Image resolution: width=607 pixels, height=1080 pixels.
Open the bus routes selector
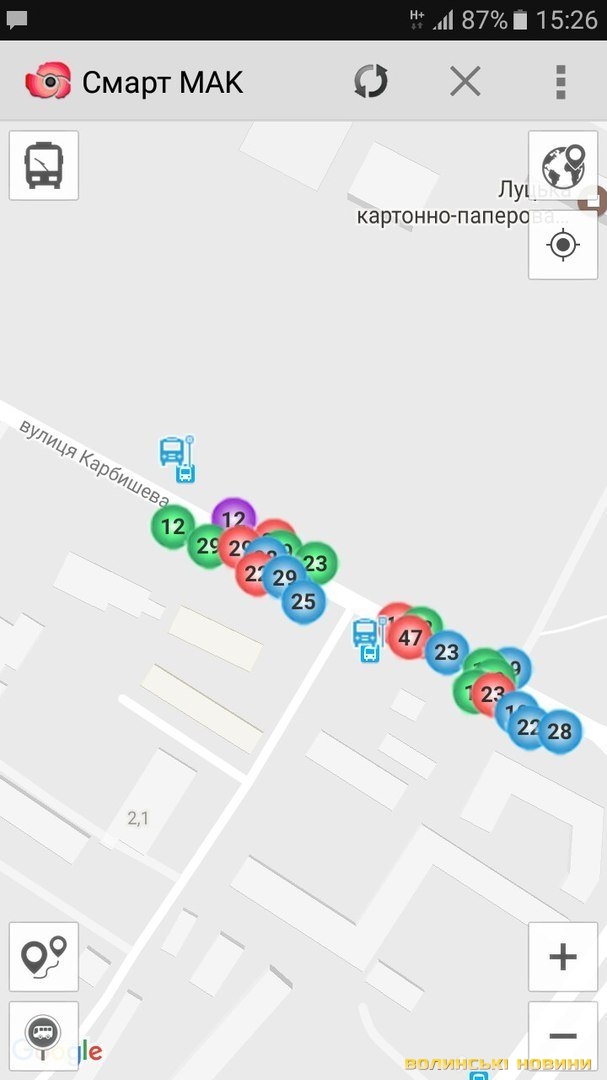(x=44, y=166)
